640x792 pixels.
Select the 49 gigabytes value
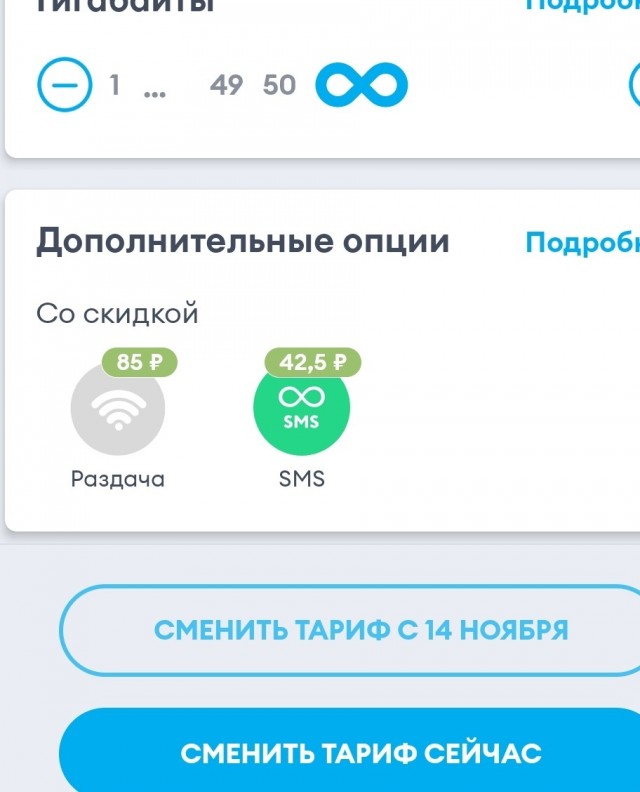point(226,86)
